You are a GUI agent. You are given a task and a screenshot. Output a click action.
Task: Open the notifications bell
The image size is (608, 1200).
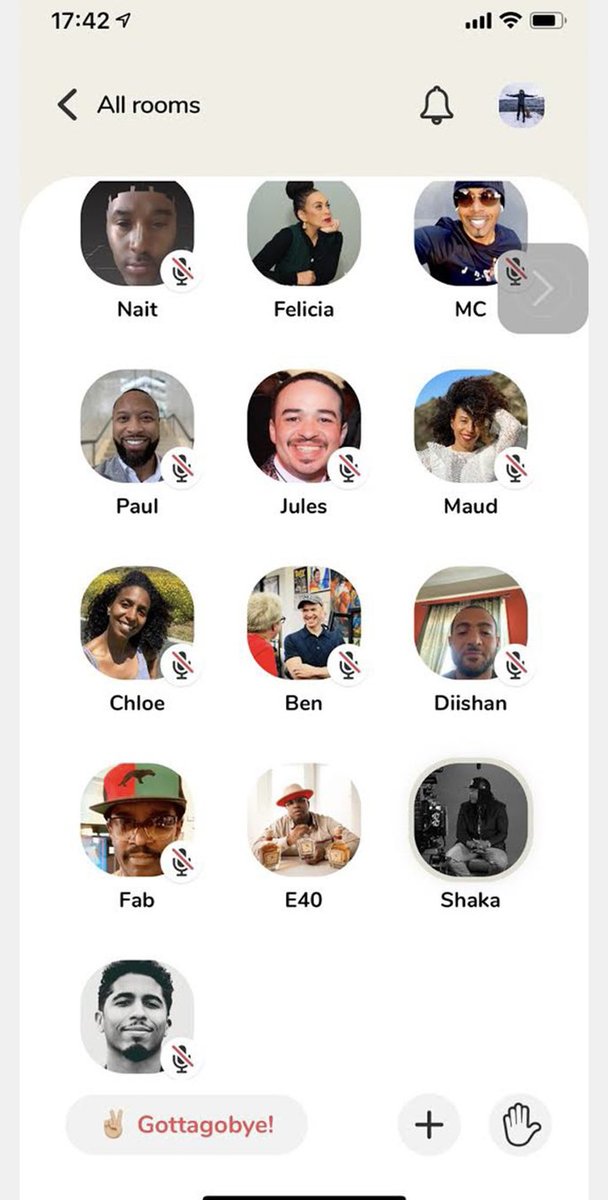pyautogui.click(x=437, y=105)
